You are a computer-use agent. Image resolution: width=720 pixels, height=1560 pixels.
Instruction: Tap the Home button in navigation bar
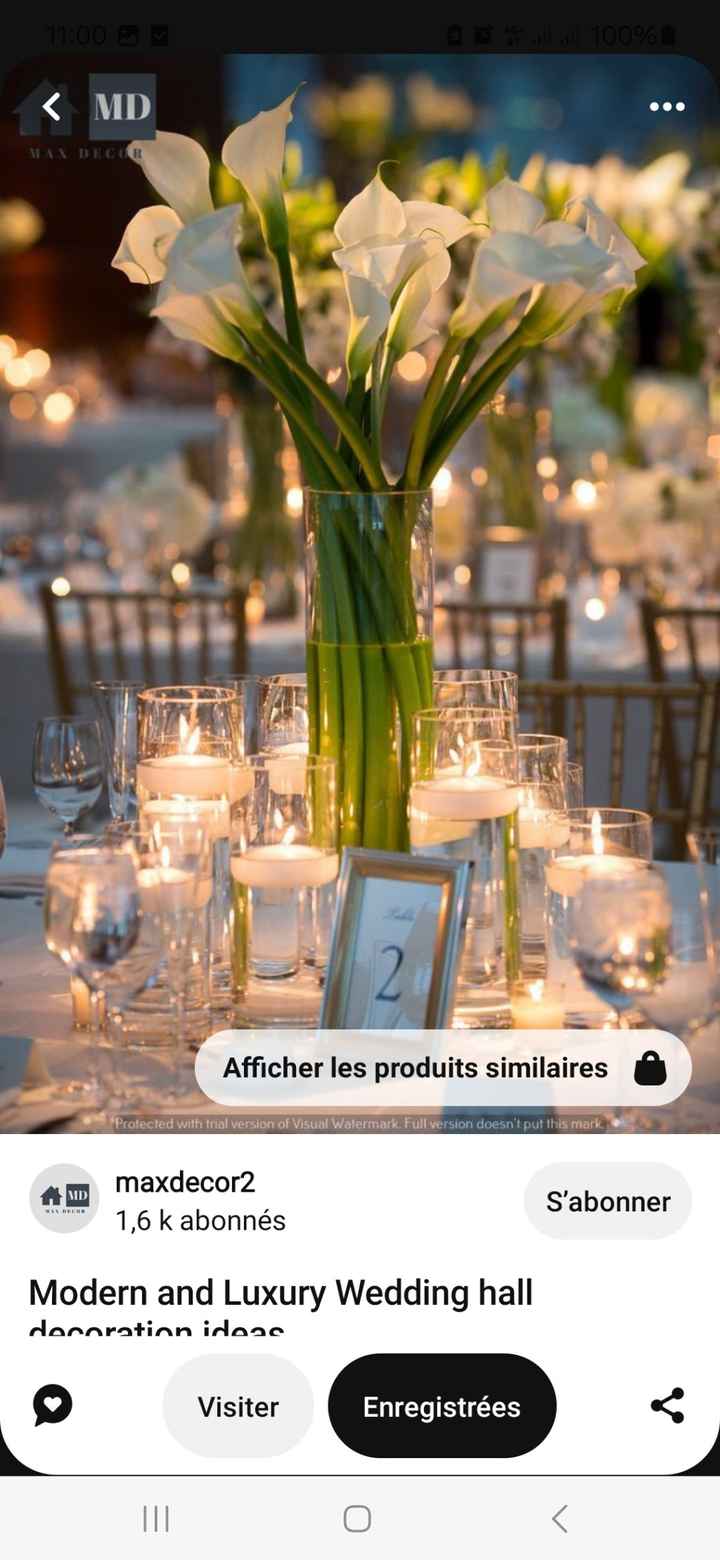click(x=356, y=1518)
